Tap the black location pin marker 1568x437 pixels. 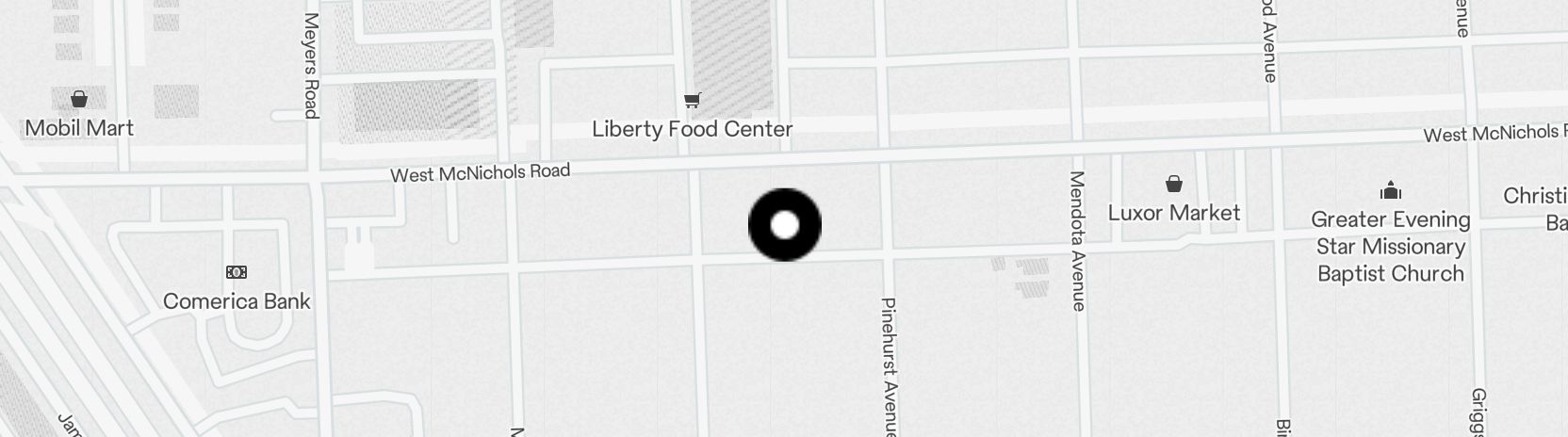click(x=785, y=225)
